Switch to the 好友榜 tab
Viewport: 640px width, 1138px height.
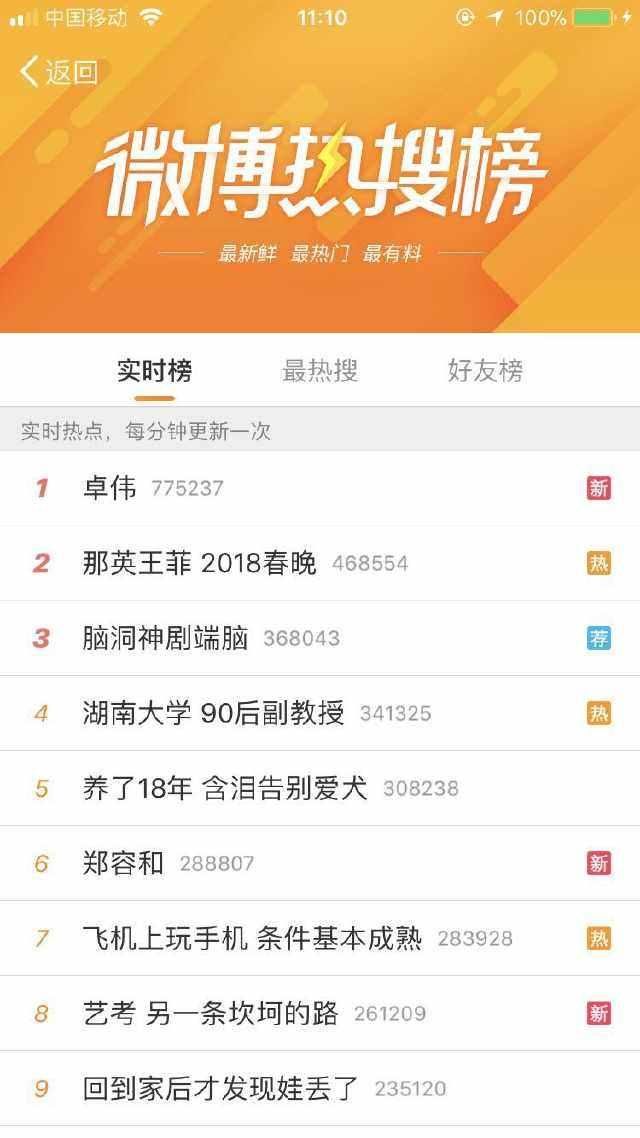pyautogui.click(x=485, y=371)
